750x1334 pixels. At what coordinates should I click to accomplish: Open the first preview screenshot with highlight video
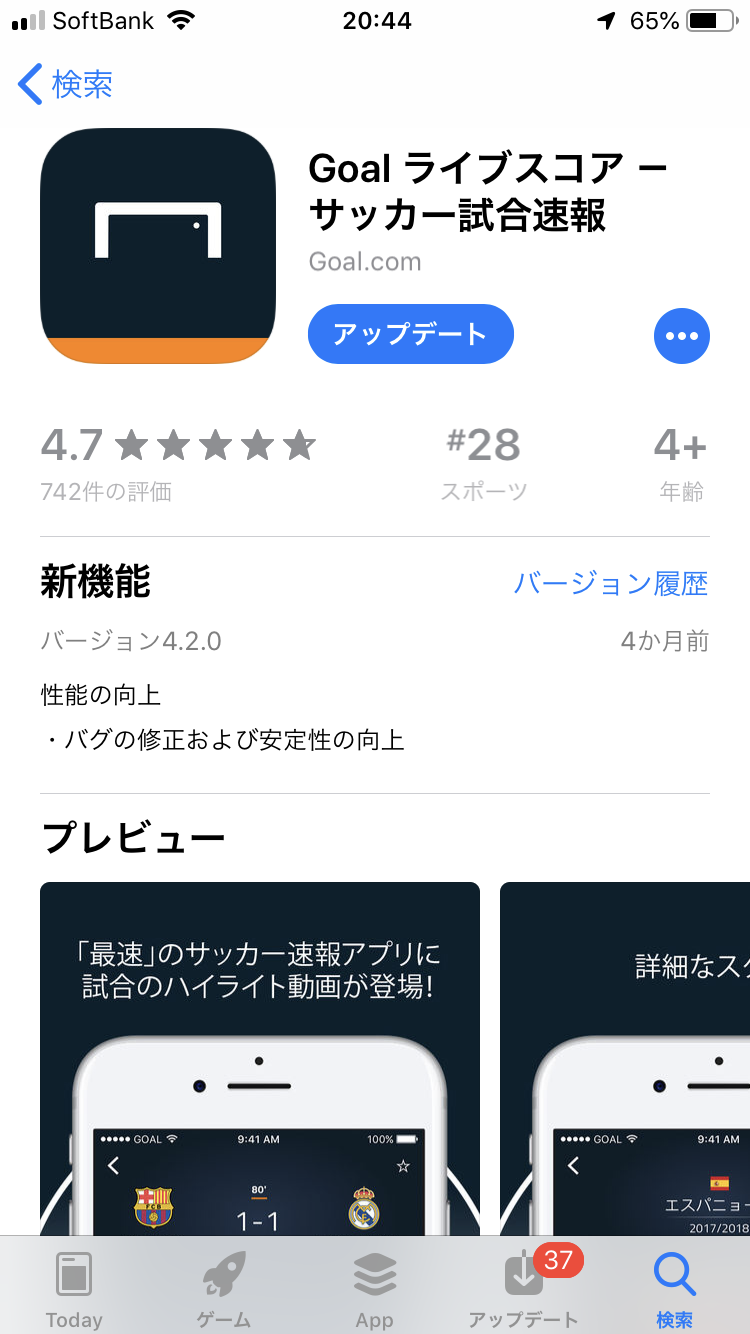coord(260,1058)
